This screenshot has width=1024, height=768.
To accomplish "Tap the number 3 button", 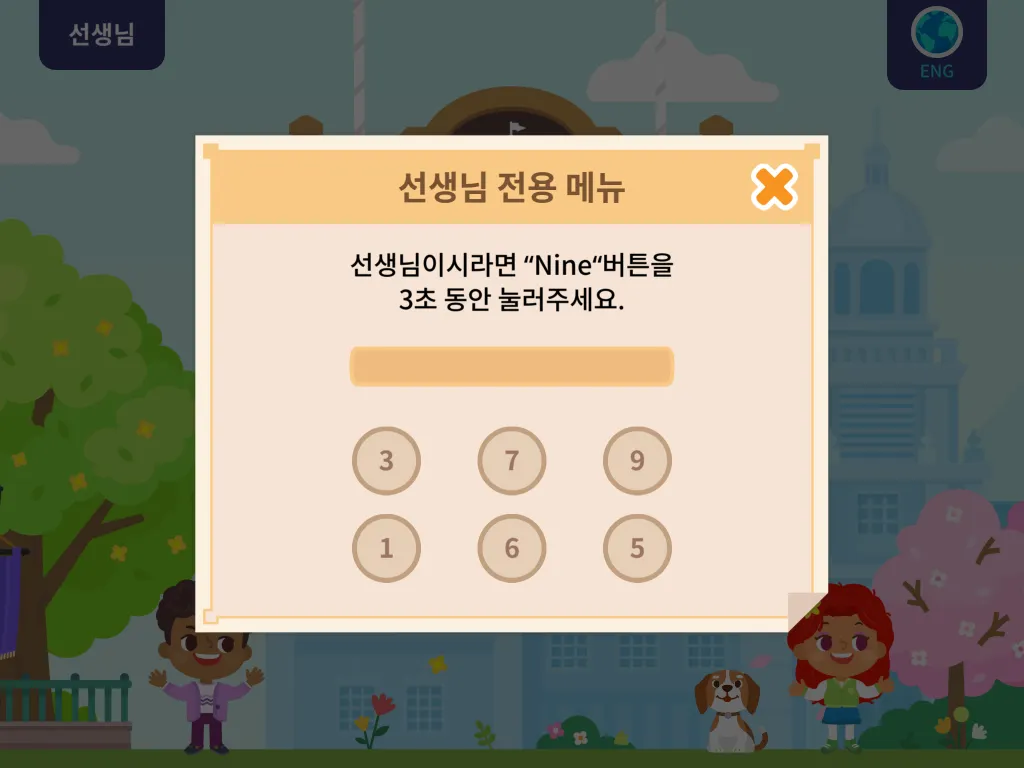I will (x=386, y=461).
